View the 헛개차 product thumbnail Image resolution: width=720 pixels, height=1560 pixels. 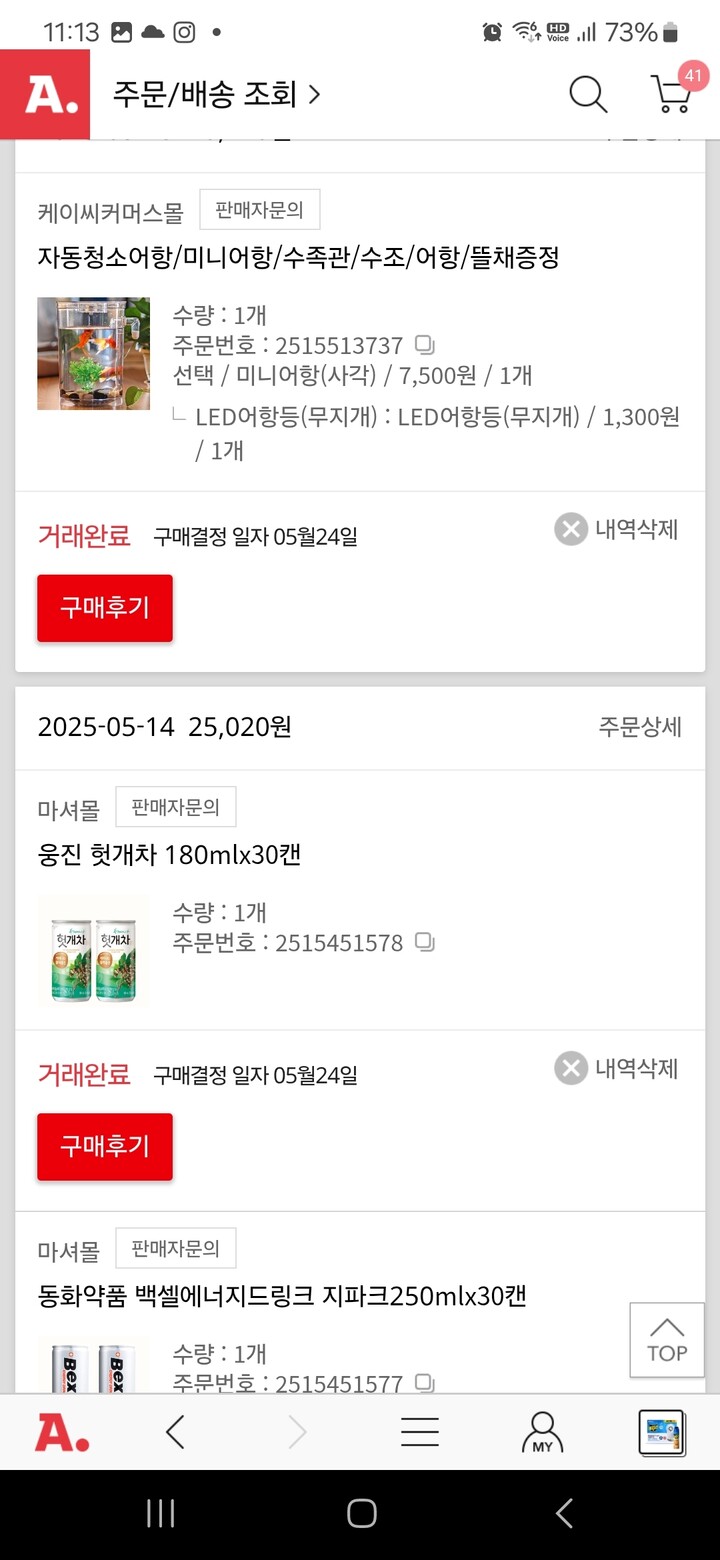pyautogui.click(x=93, y=951)
